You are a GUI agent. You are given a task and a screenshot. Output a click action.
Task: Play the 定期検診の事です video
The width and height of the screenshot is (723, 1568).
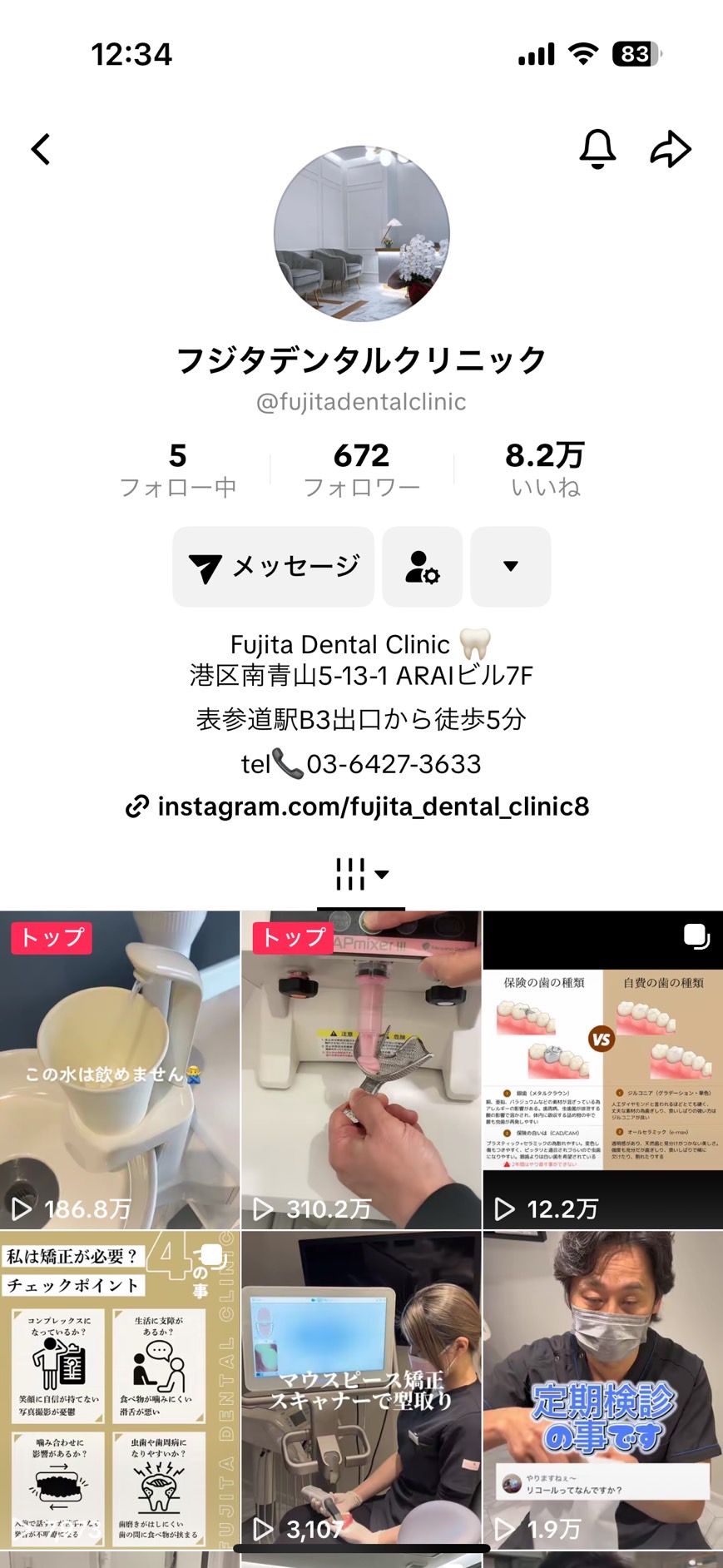[x=602, y=1390]
